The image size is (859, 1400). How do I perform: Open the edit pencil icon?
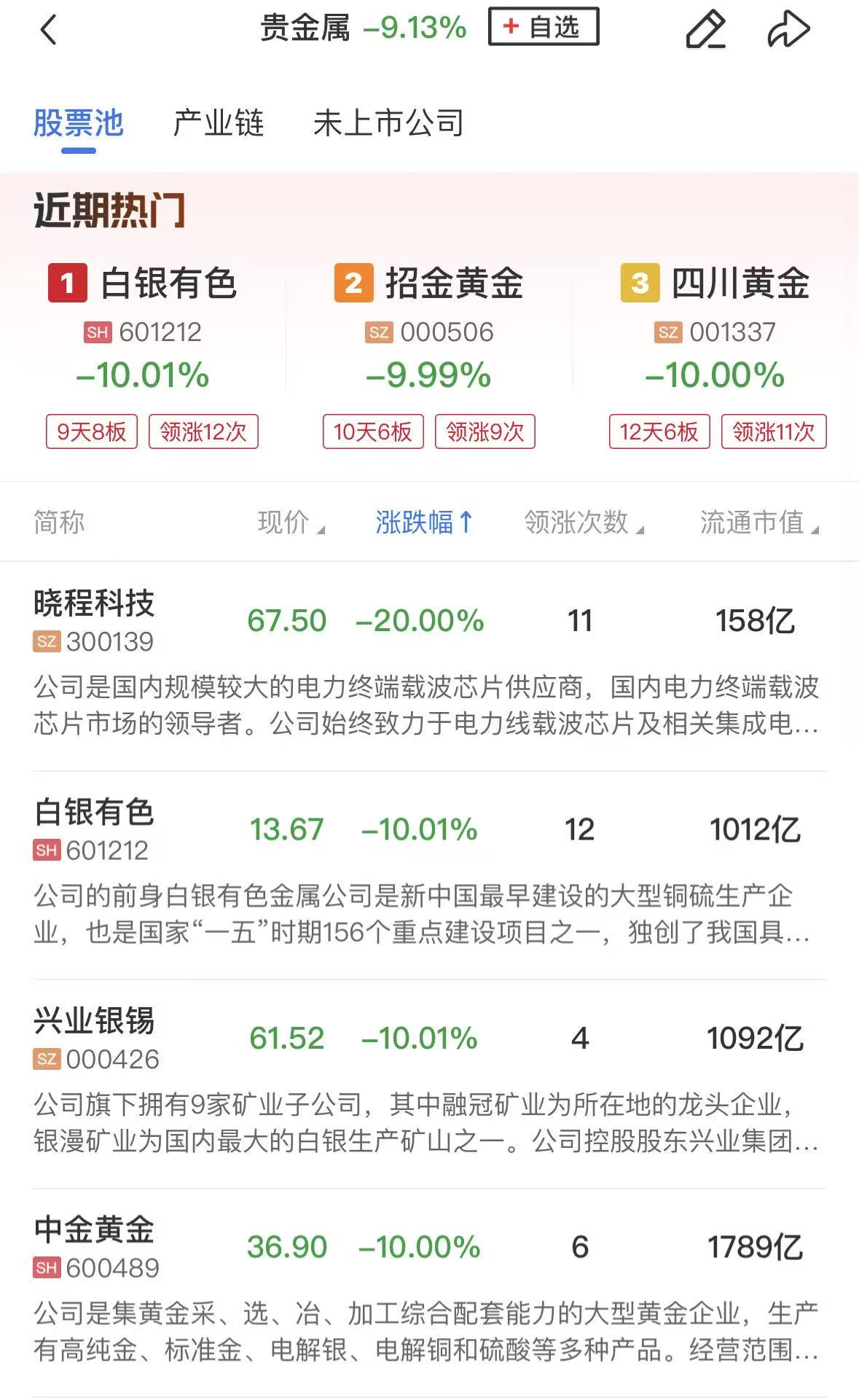tap(705, 30)
